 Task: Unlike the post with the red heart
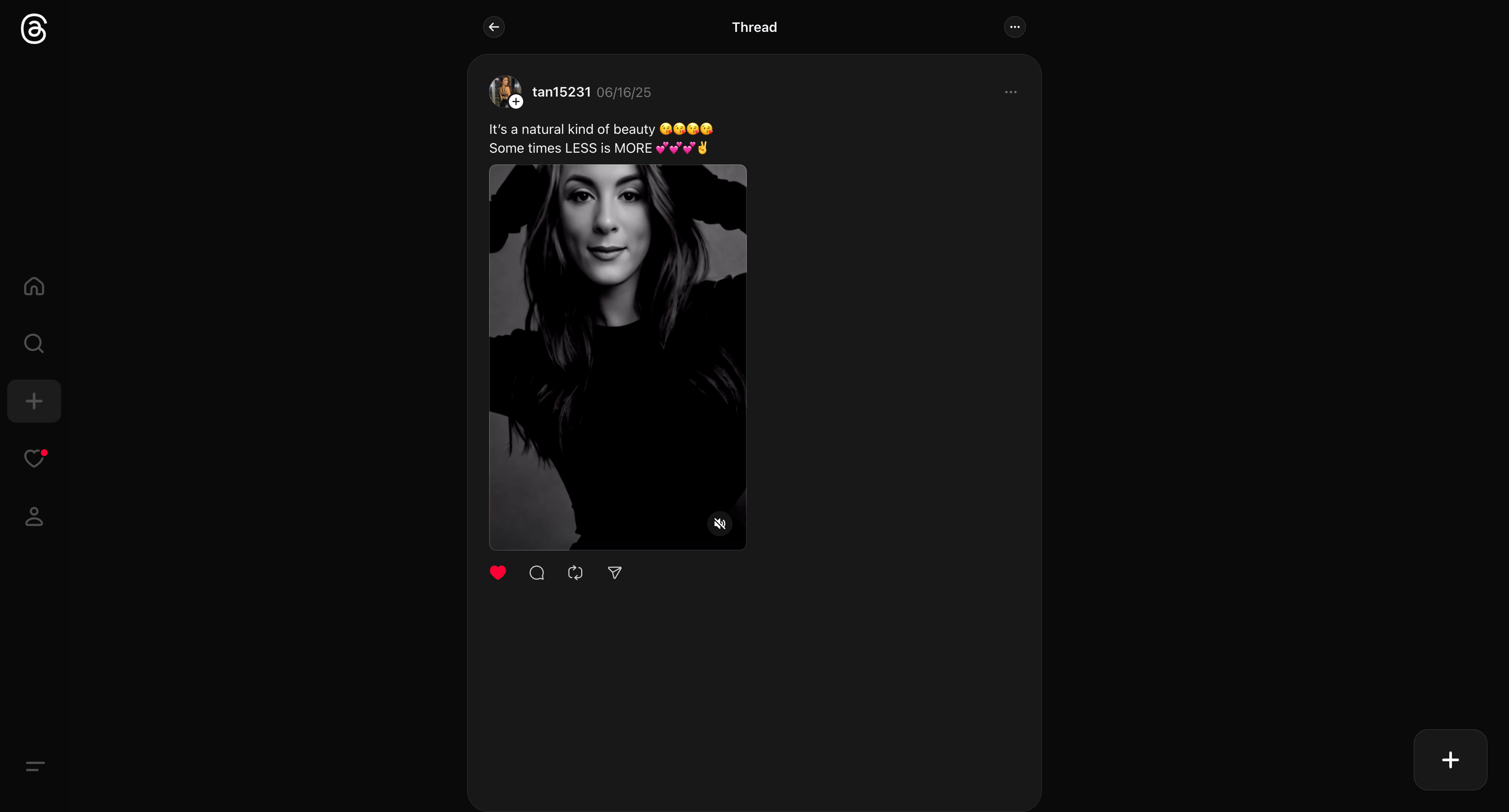[498, 573]
